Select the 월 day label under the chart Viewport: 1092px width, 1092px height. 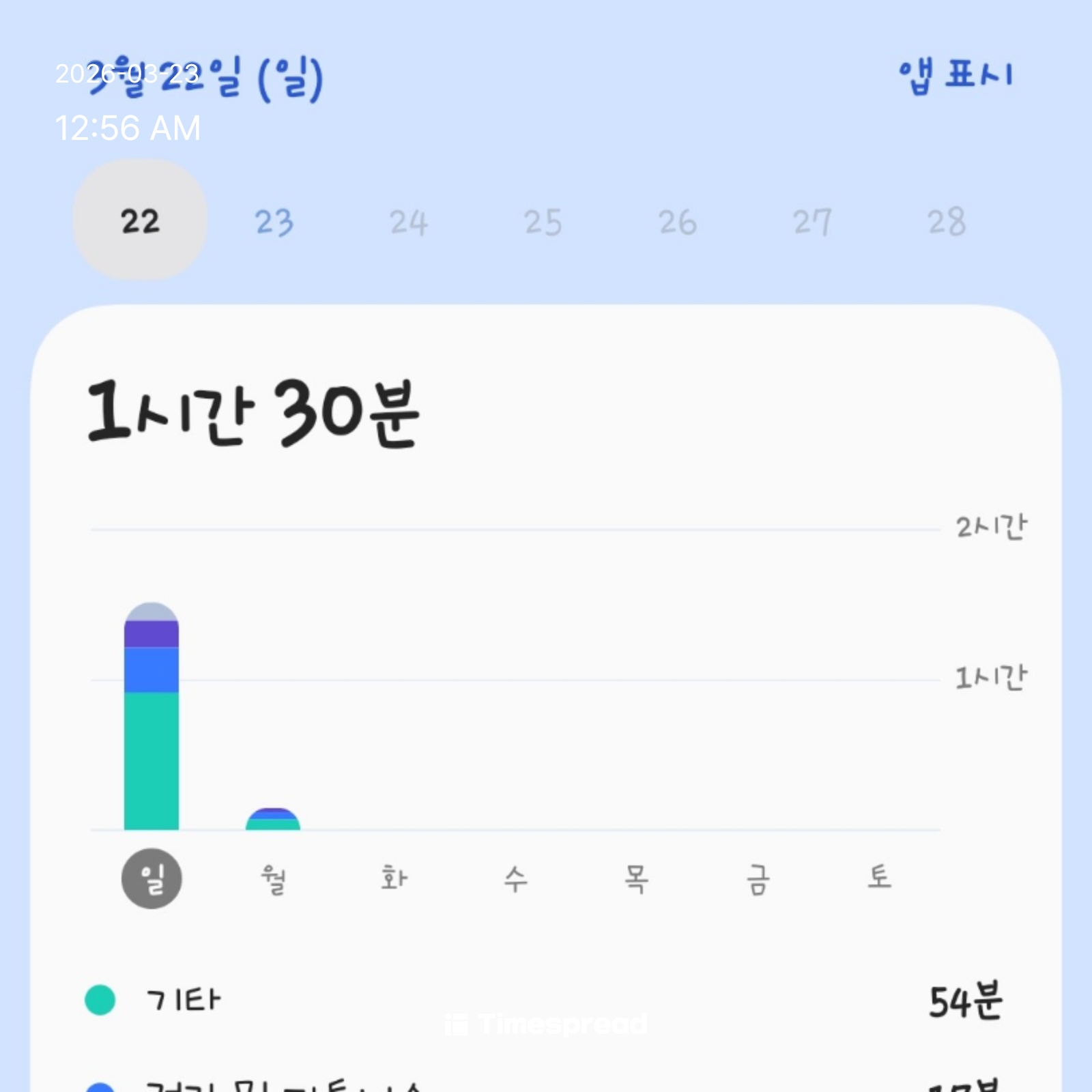pyautogui.click(x=273, y=878)
